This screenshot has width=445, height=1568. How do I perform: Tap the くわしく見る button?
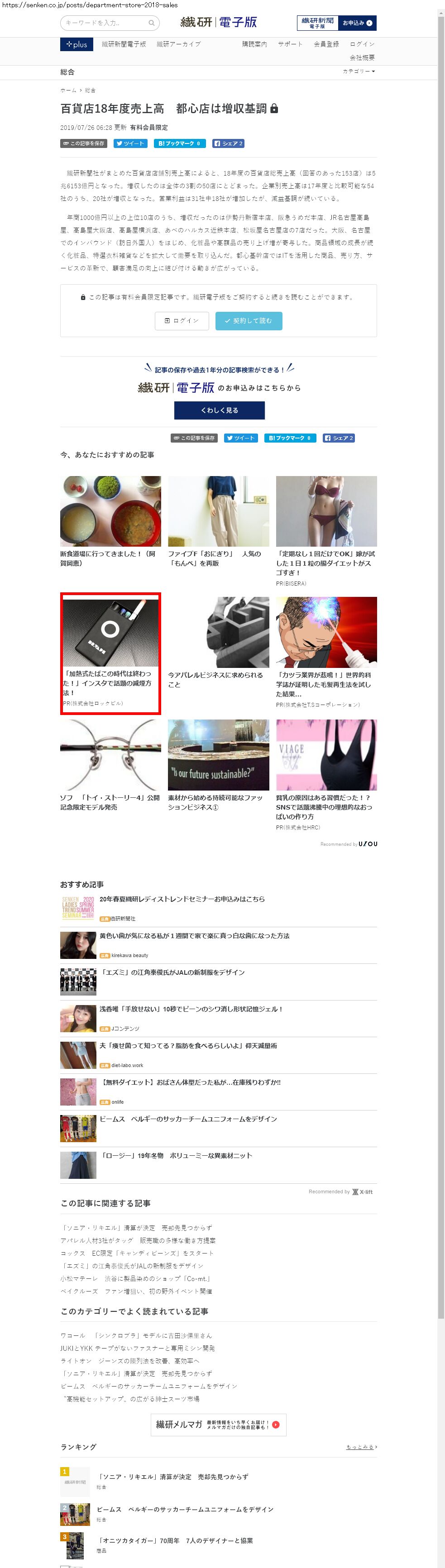(219, 410)
